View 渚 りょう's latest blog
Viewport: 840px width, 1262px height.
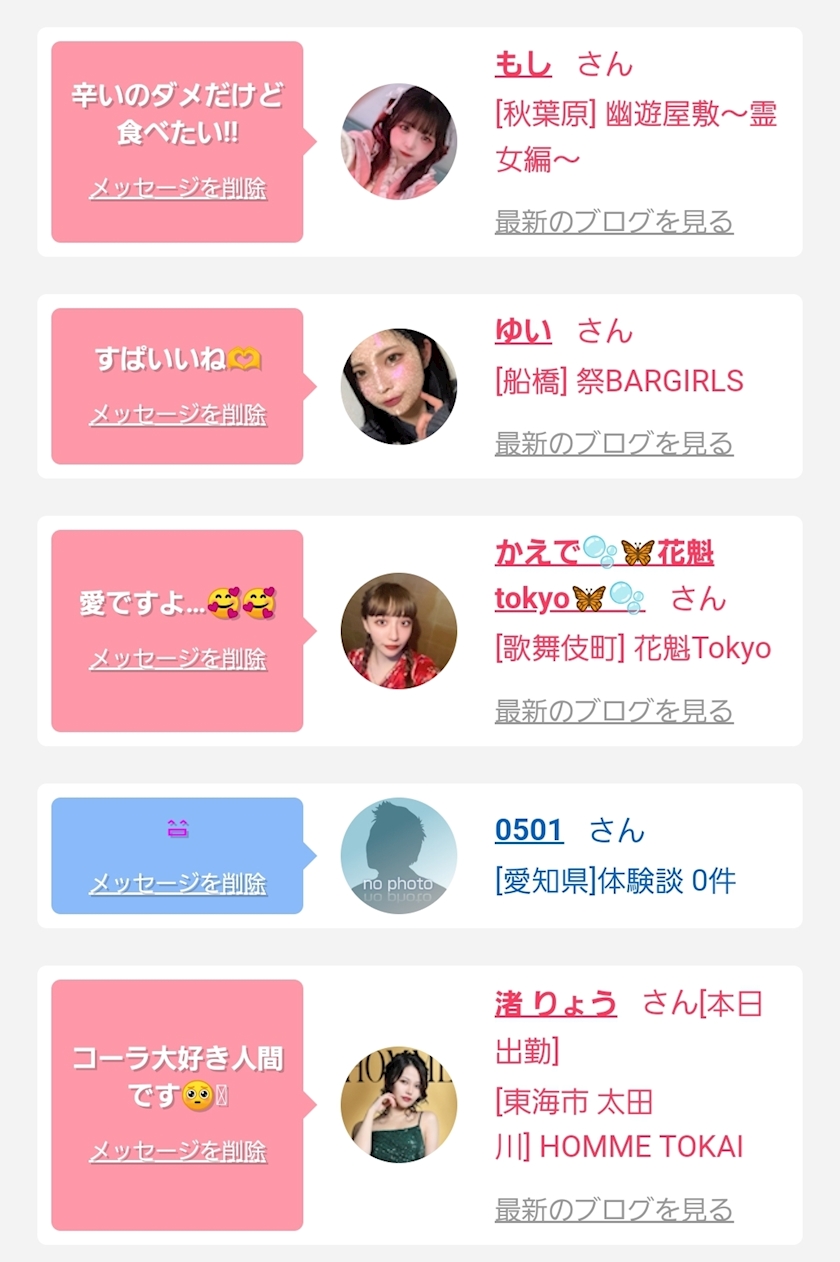(x=614, y=1209)
